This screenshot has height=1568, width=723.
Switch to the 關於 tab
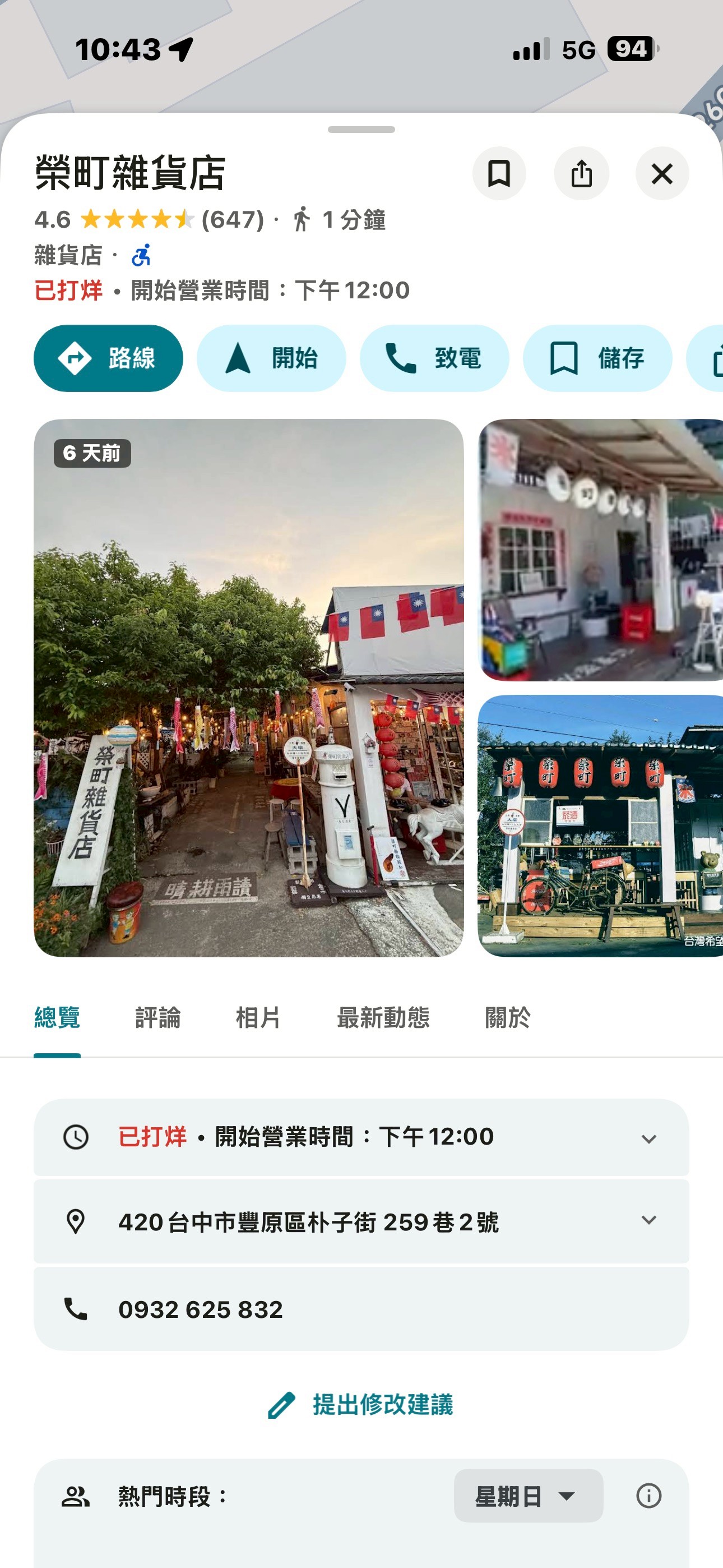coord(508,1018)
